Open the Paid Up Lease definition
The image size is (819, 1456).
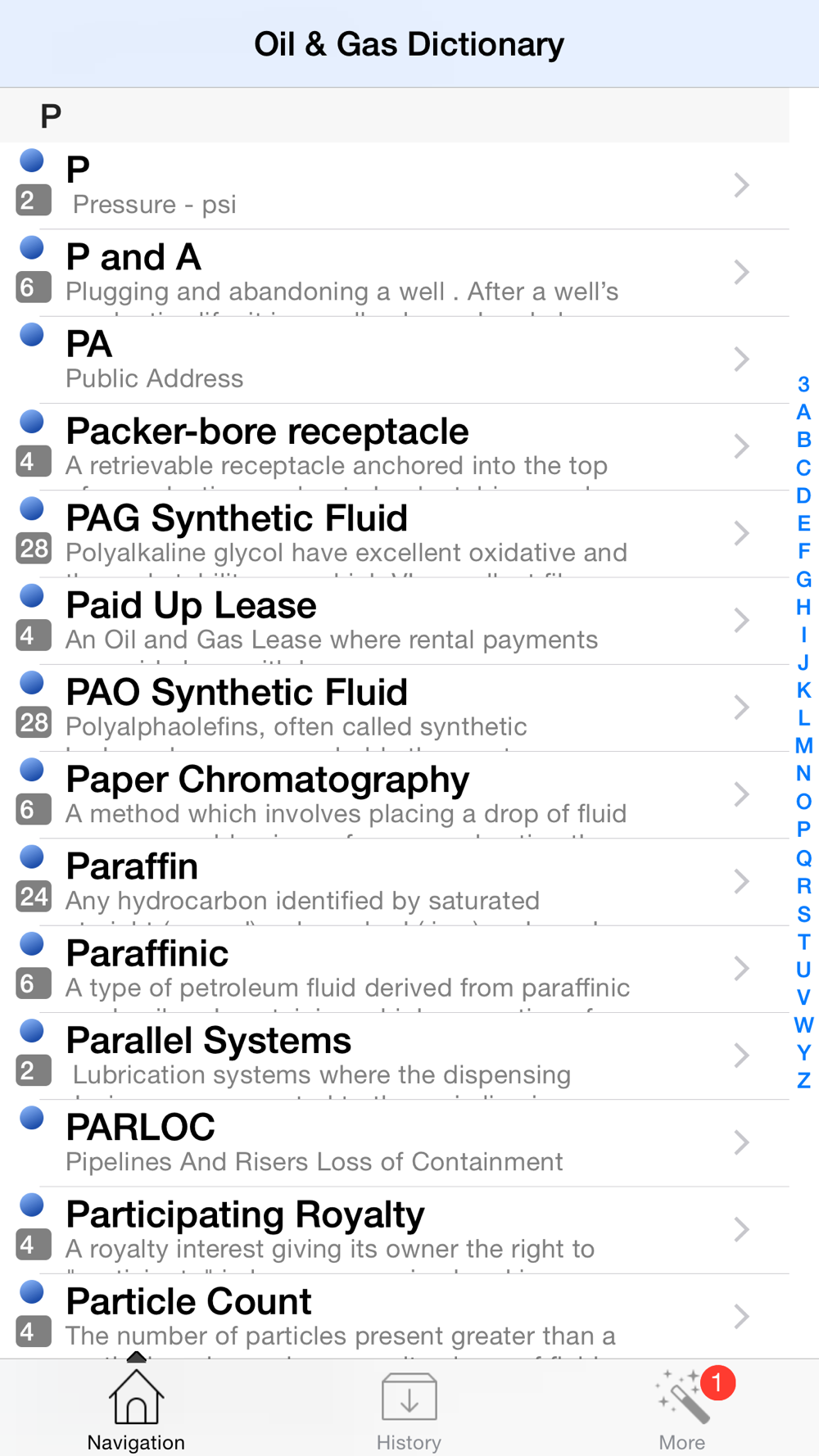click(395, 622)
